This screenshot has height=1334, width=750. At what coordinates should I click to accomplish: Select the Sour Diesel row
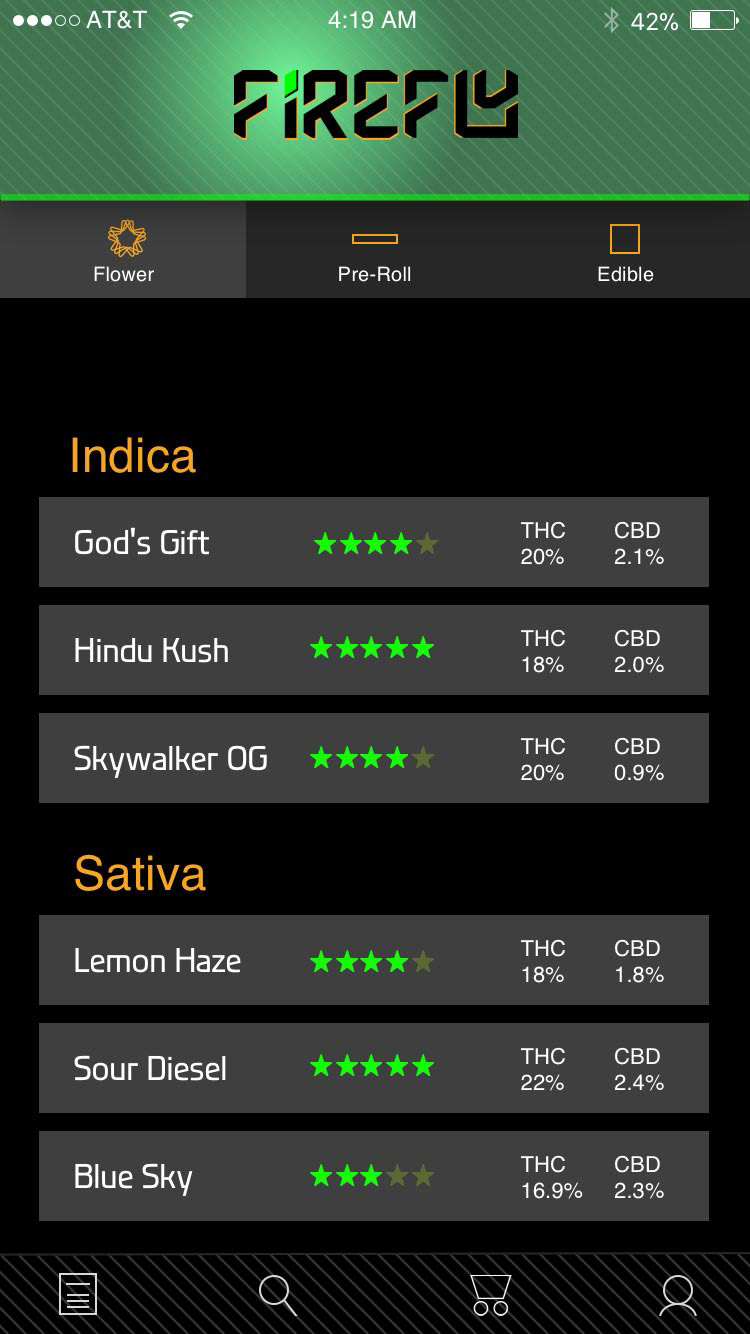(x=374, y=1068)
